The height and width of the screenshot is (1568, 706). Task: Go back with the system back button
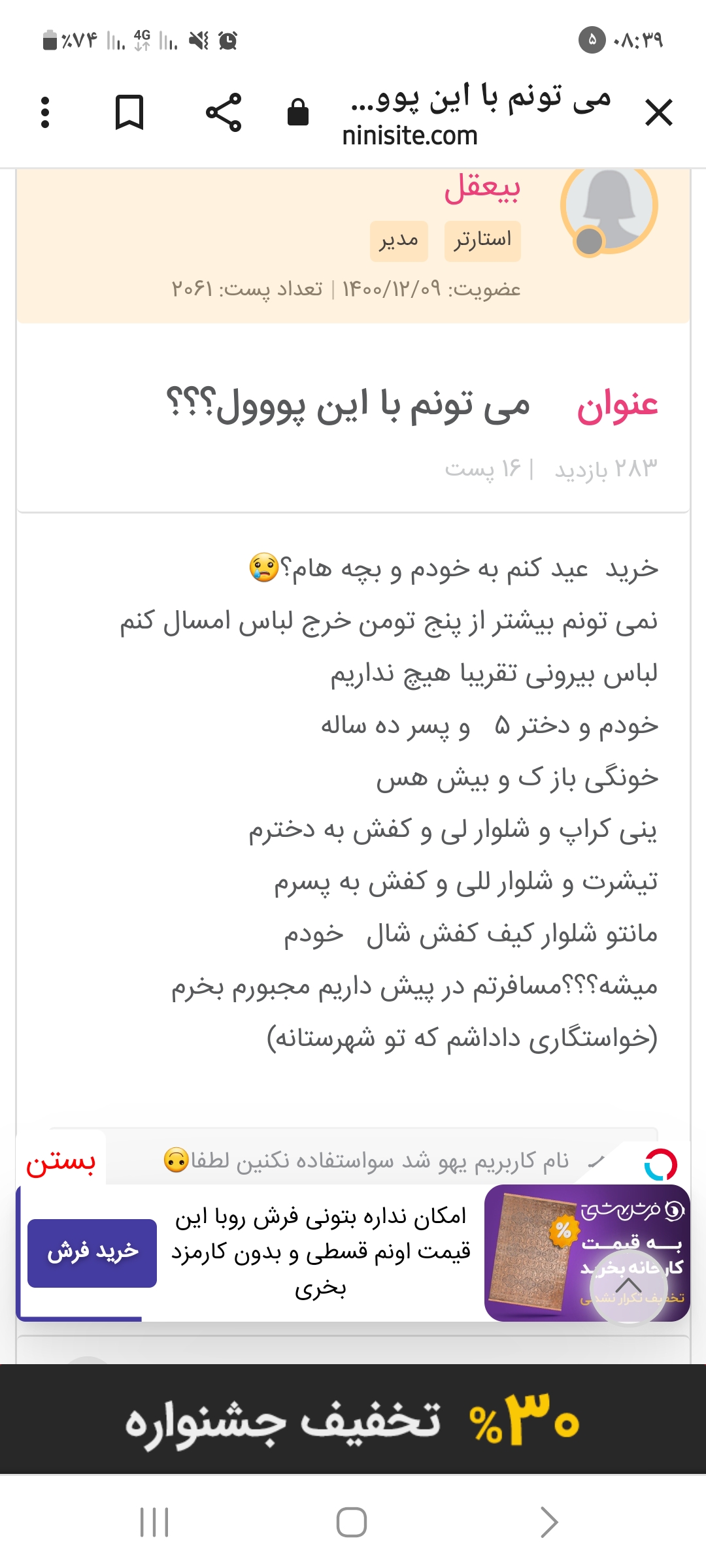(x=548, y=1522)
